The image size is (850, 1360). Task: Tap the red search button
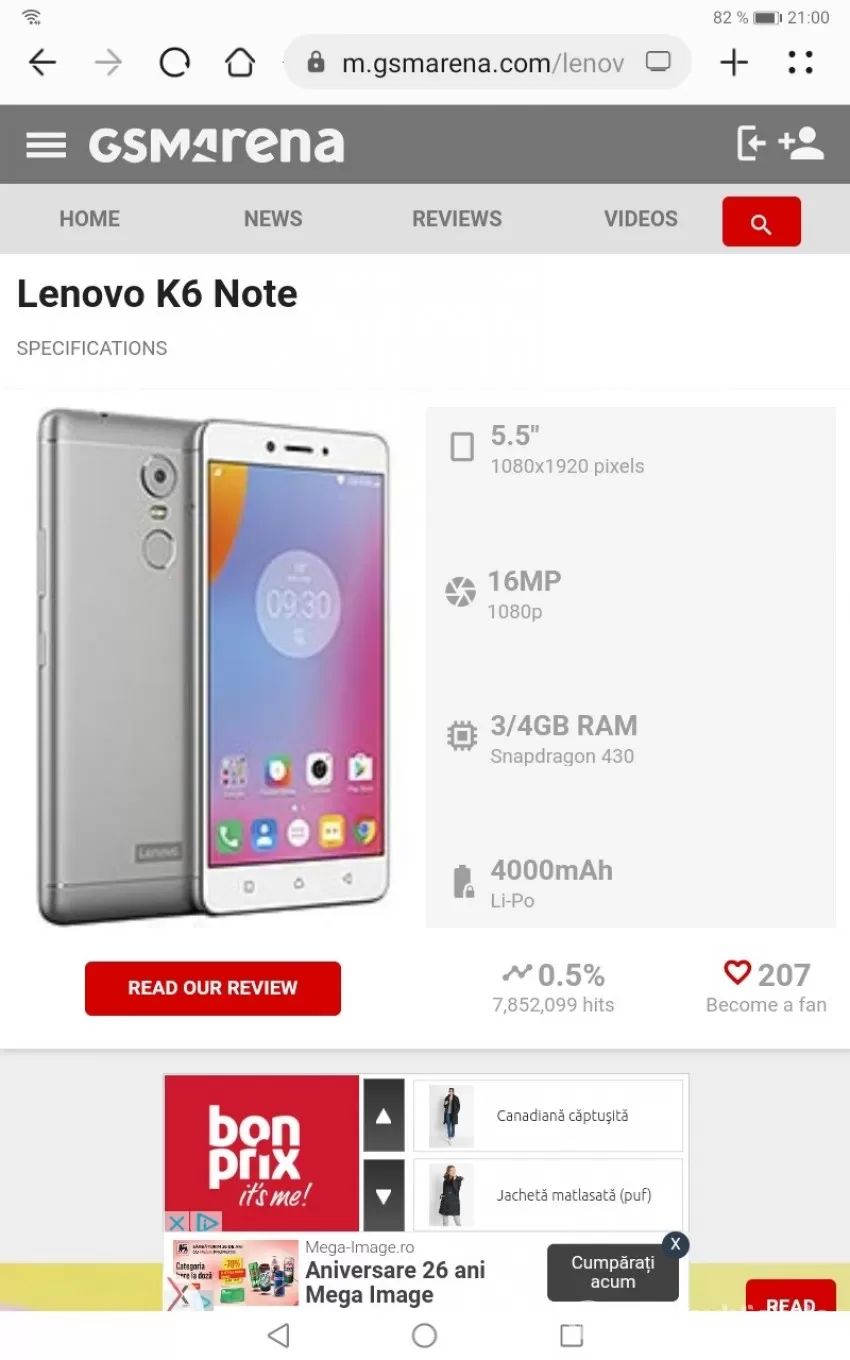click(761, 222)
